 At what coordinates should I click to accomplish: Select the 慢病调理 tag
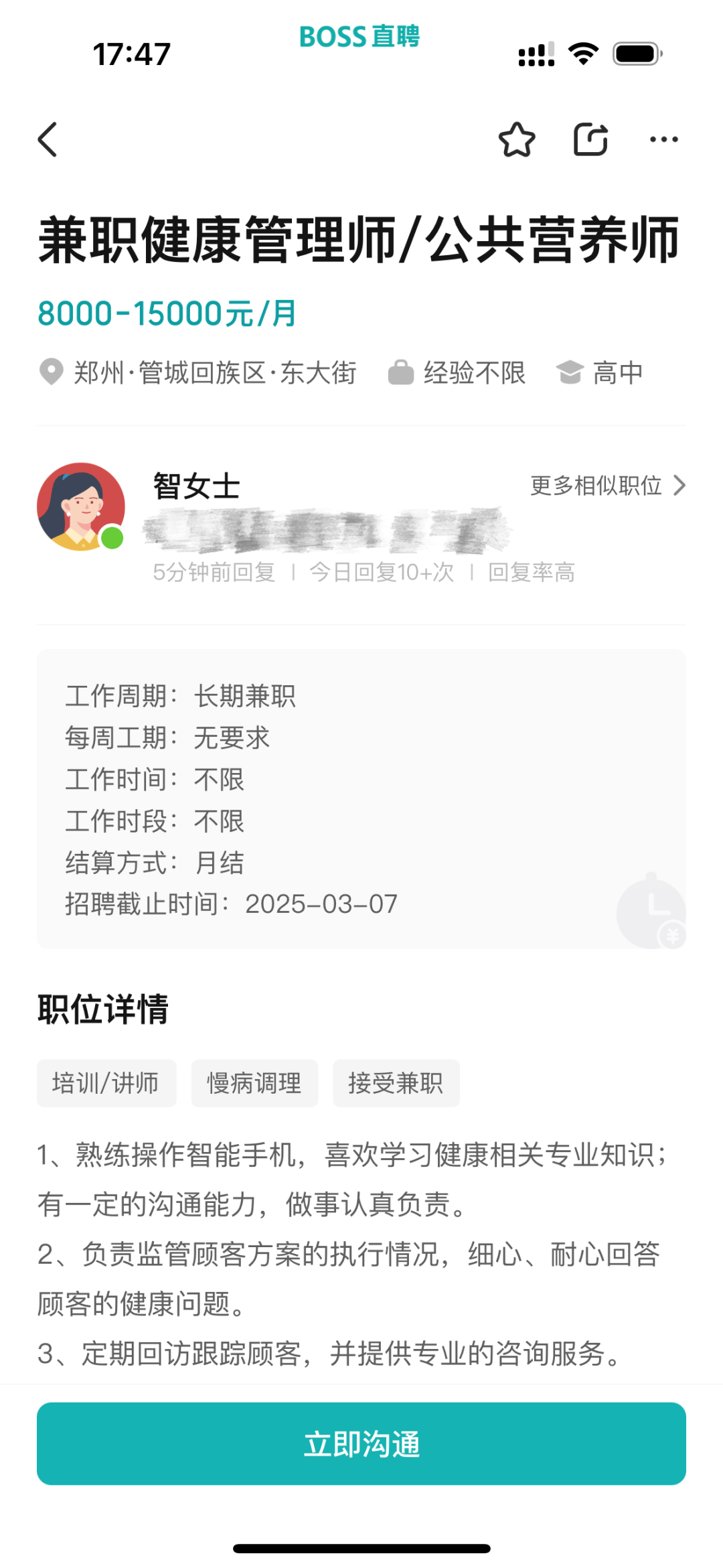[254, 1083]
